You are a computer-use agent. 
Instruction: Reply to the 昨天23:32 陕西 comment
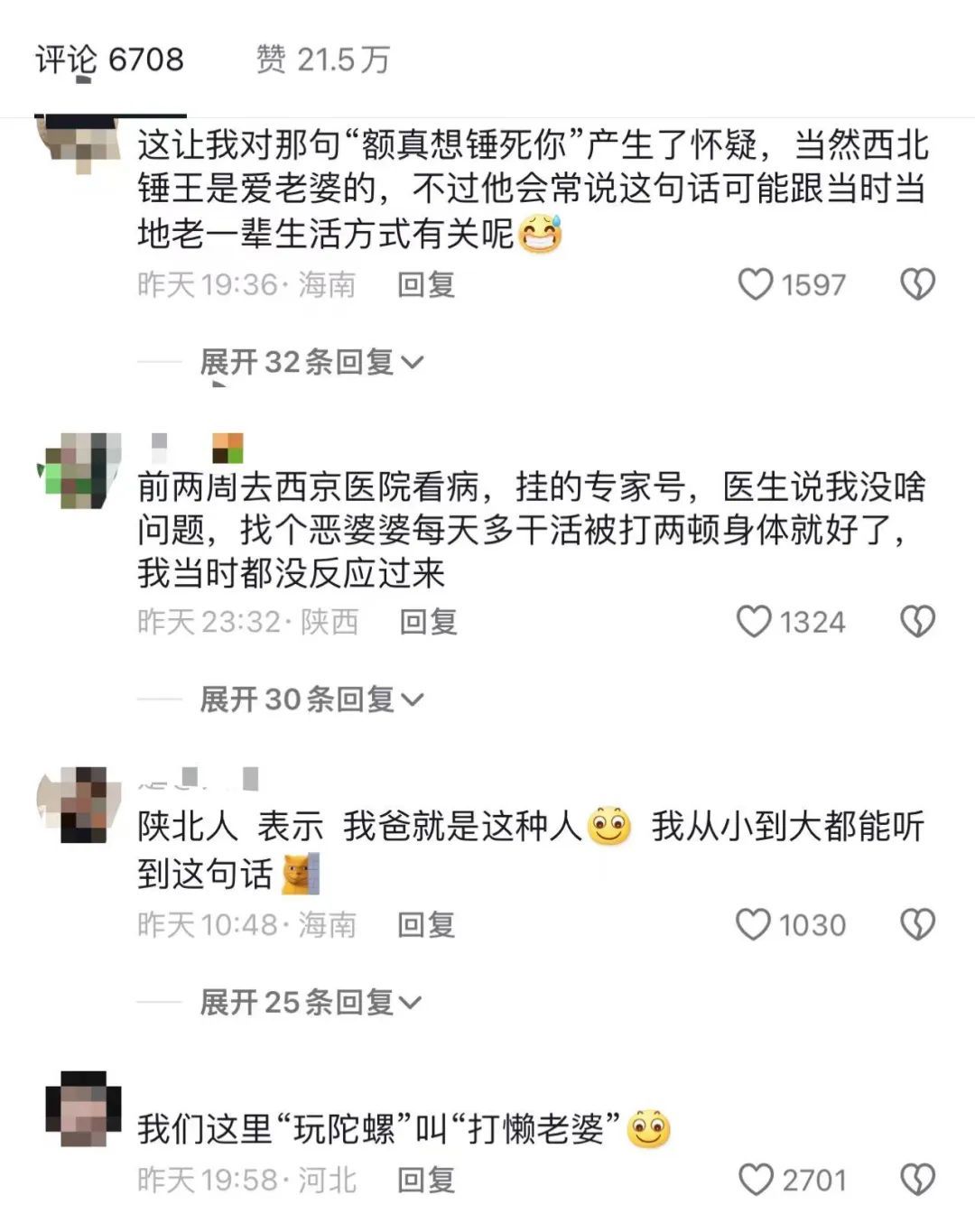point(428,622)
